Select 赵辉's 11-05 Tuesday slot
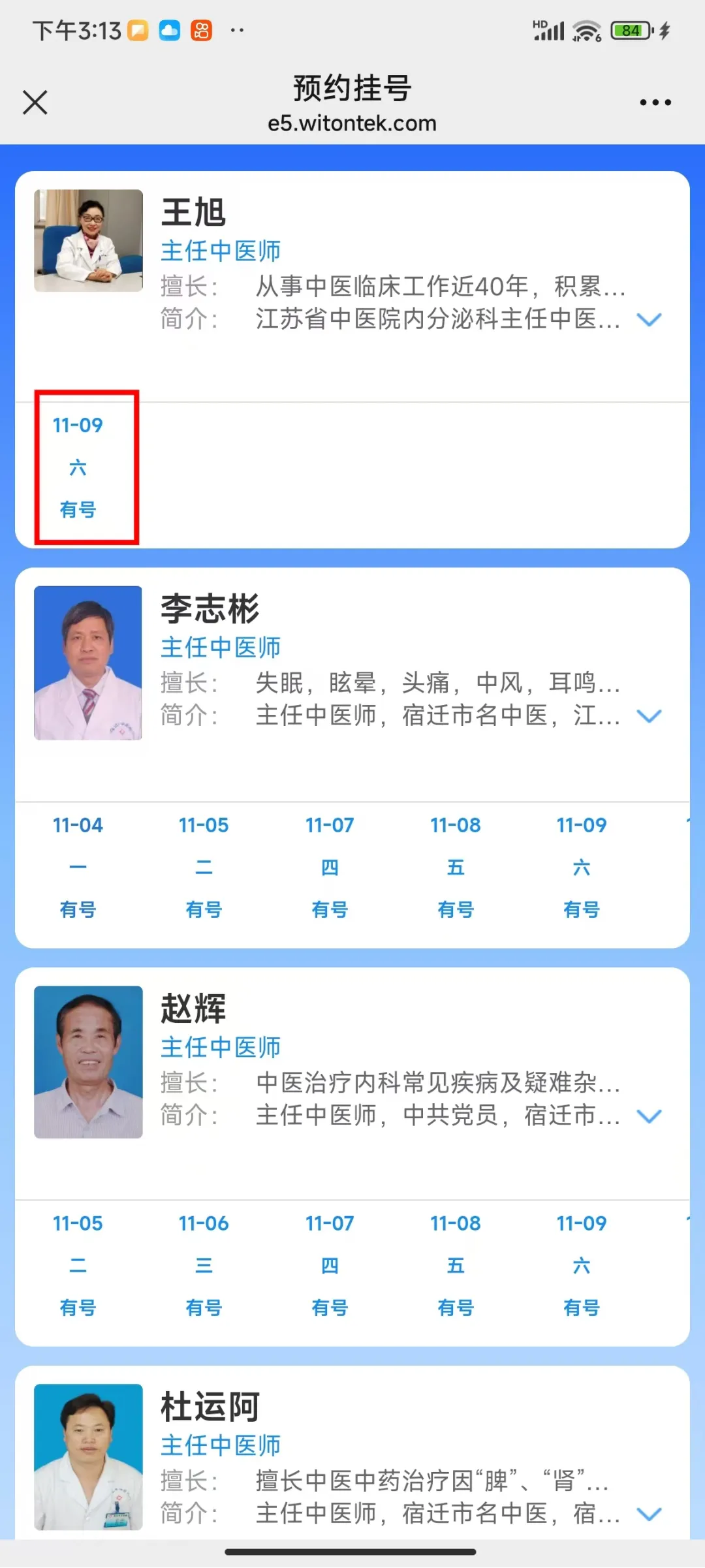Viewport: 705px width, 1568px height. (78, 1265)
